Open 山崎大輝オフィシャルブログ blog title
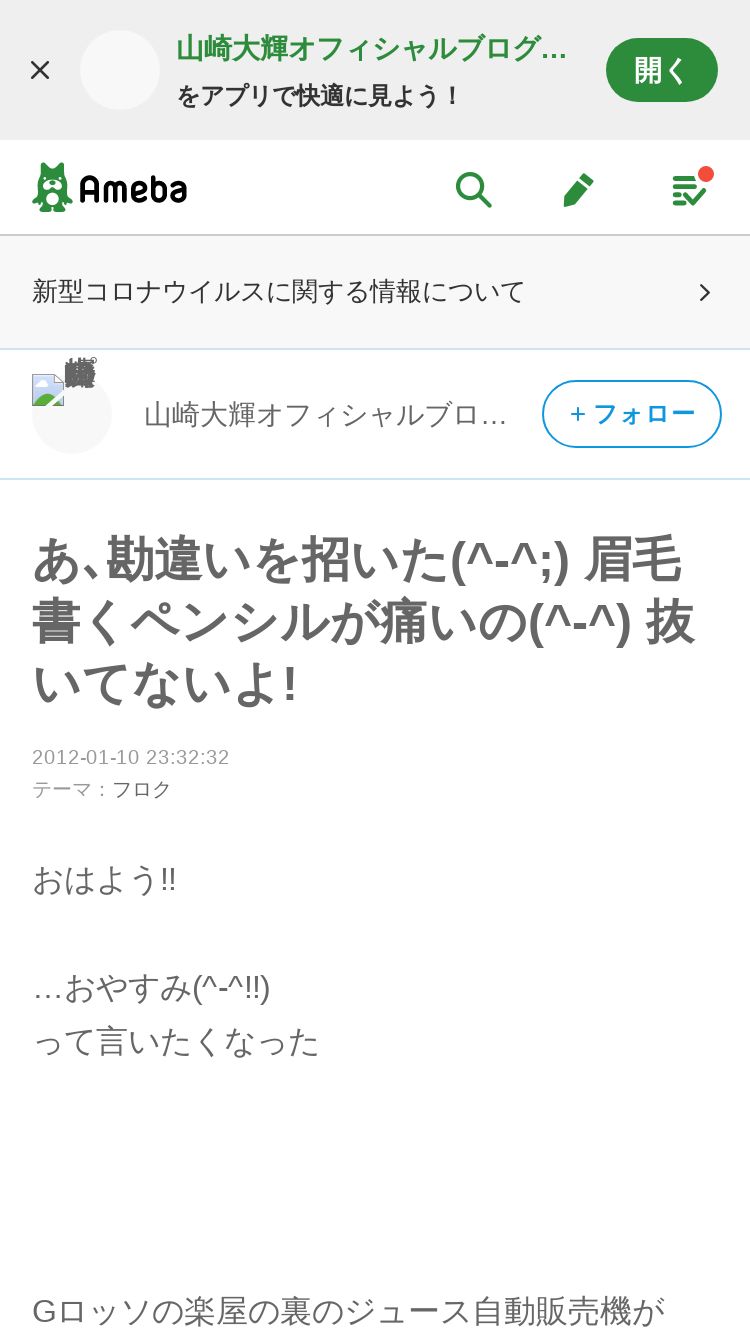The image size is (750, 1334). tap(325, 414)
